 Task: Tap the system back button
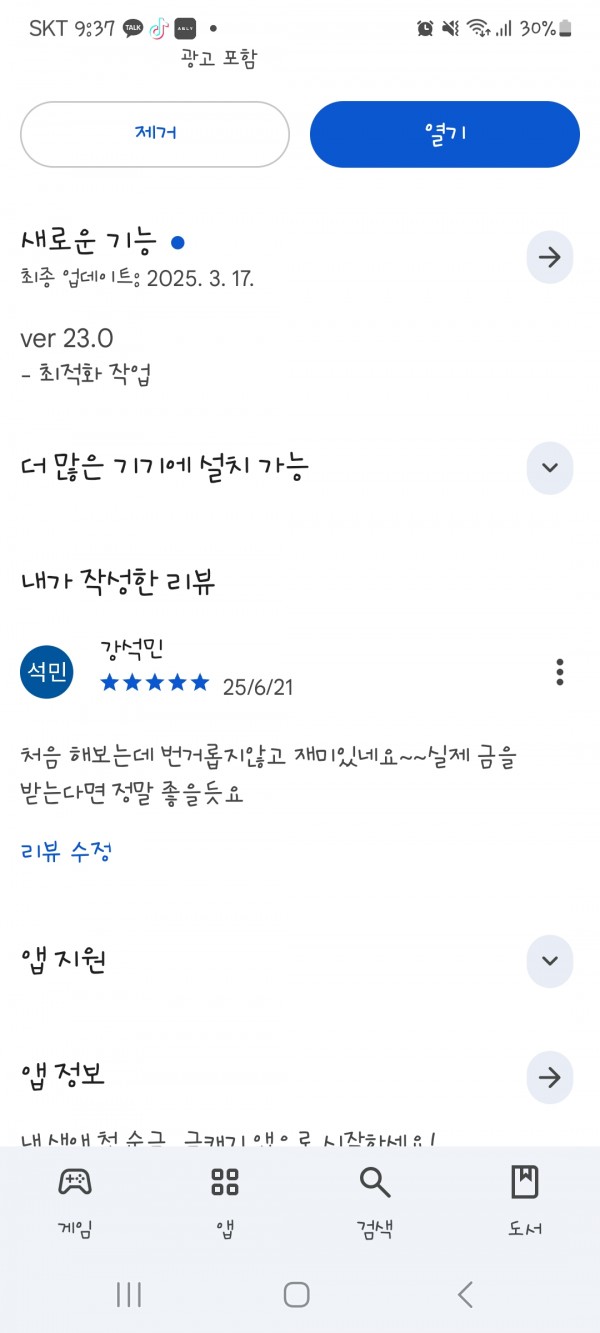coord(465,1295)
